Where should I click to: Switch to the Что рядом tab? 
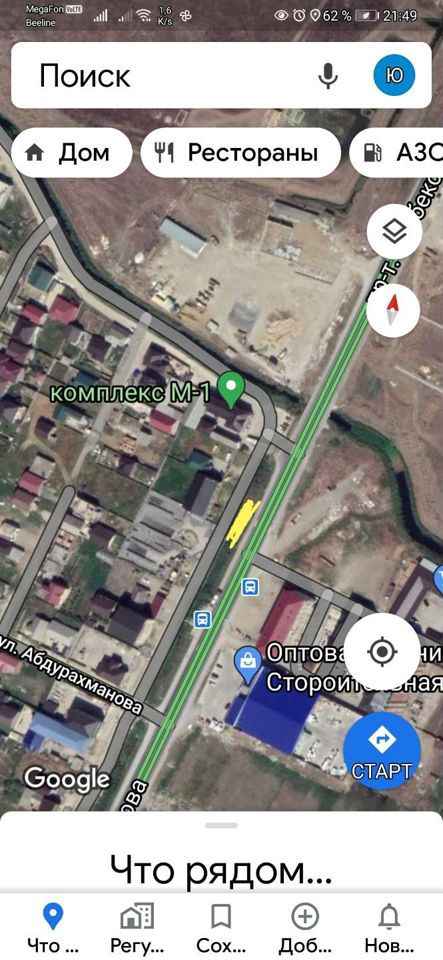(x=53, y=926)
